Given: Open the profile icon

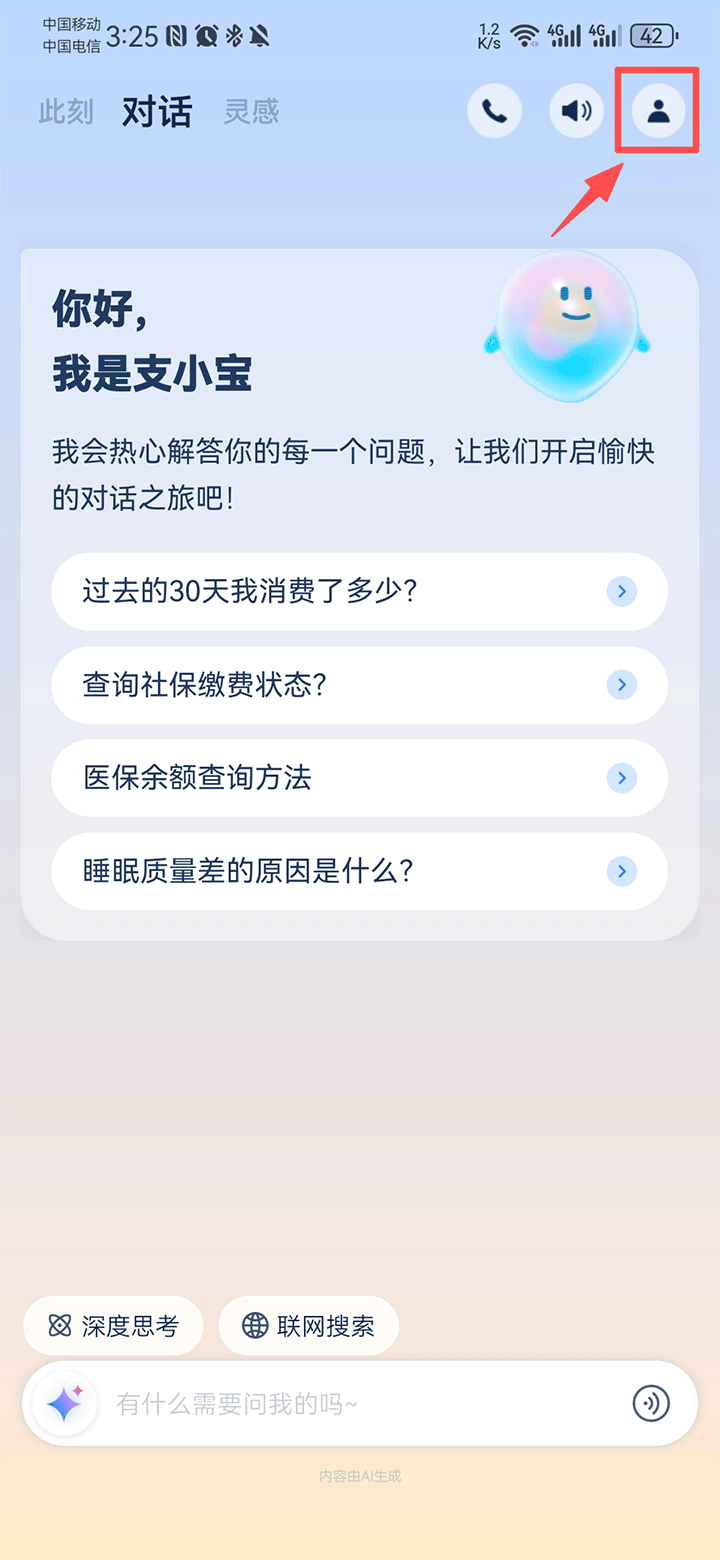Looking at the screenshot, I should [x=658, y=111].
